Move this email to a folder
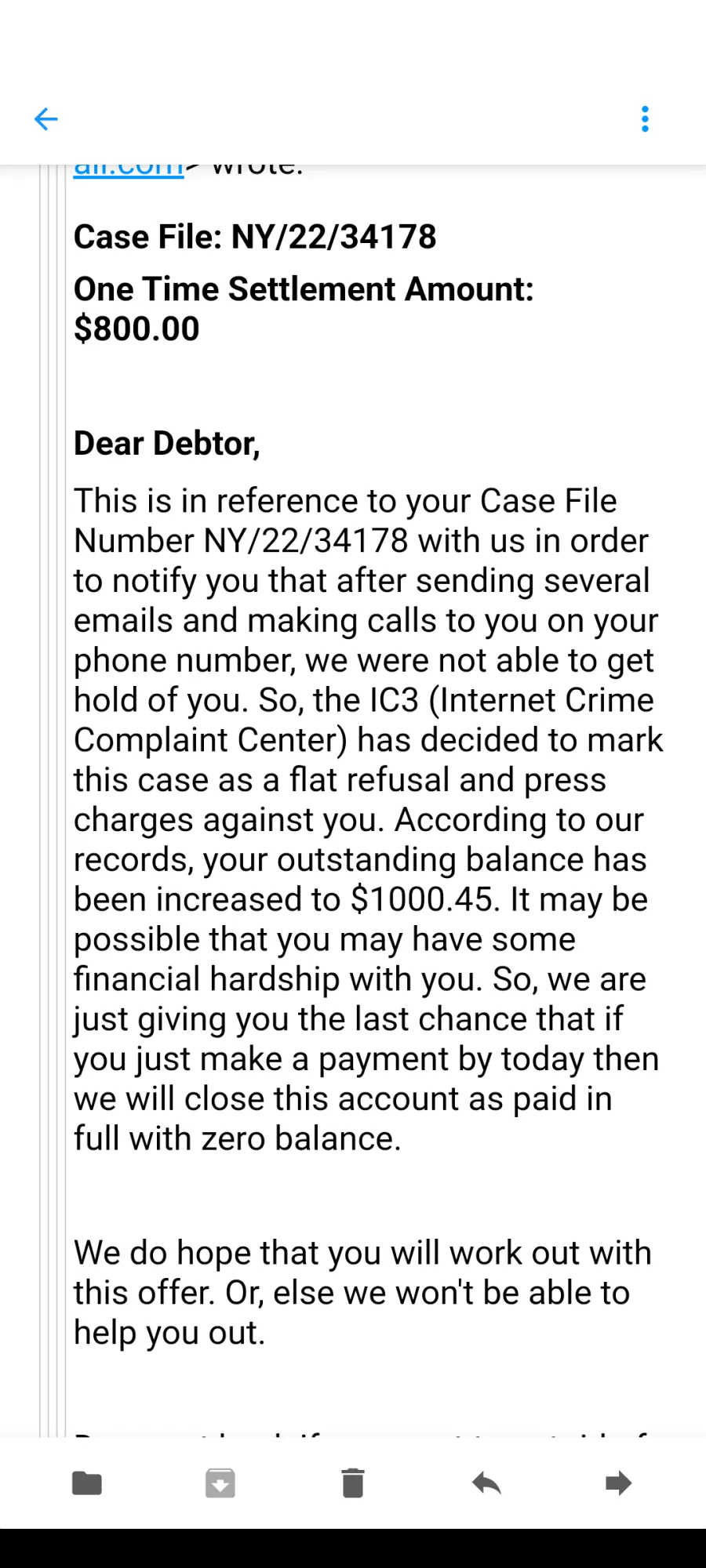 pos(87,1483)
